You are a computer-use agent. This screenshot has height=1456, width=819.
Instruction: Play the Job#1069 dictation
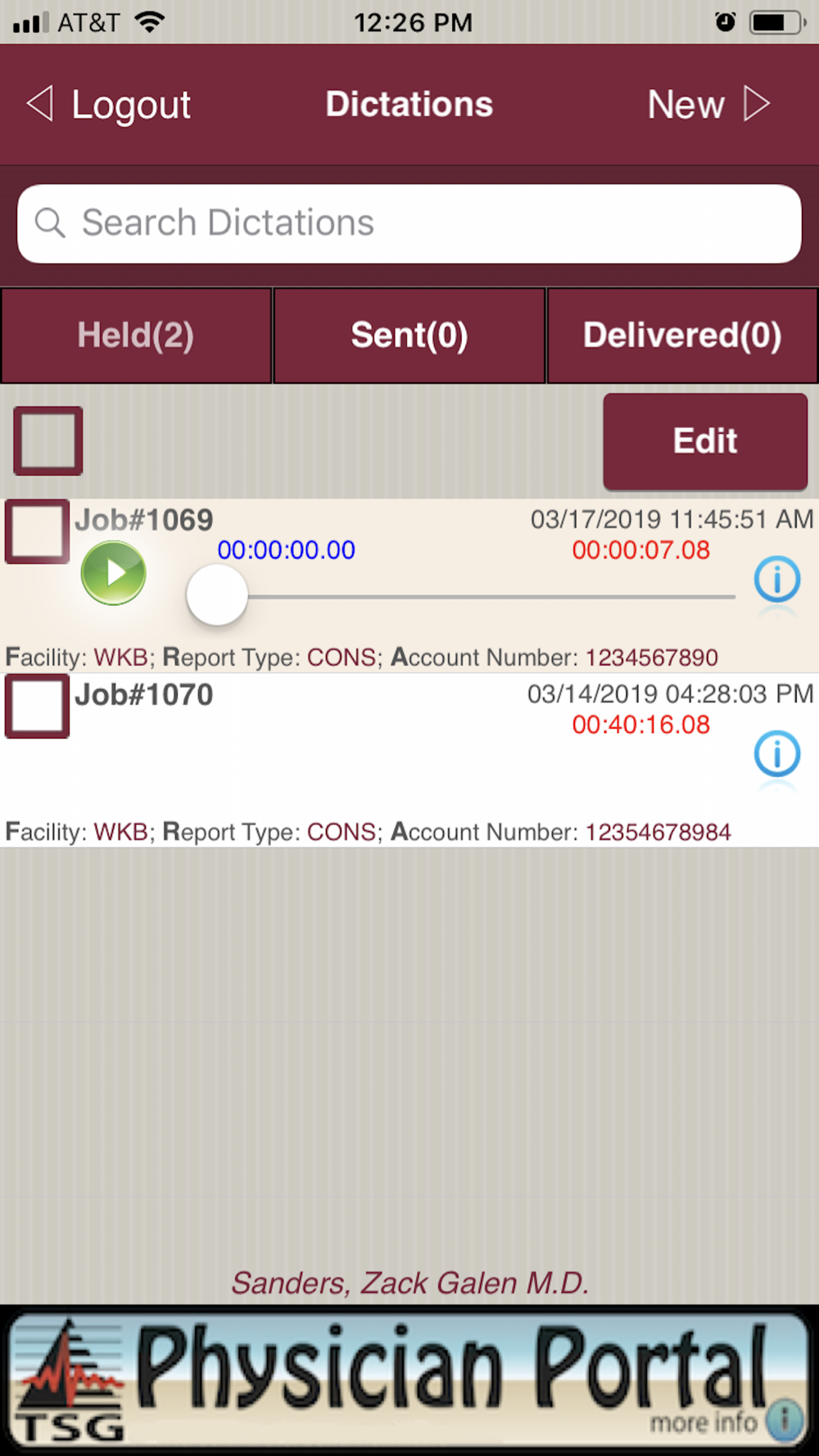click(x=114, y=573)
